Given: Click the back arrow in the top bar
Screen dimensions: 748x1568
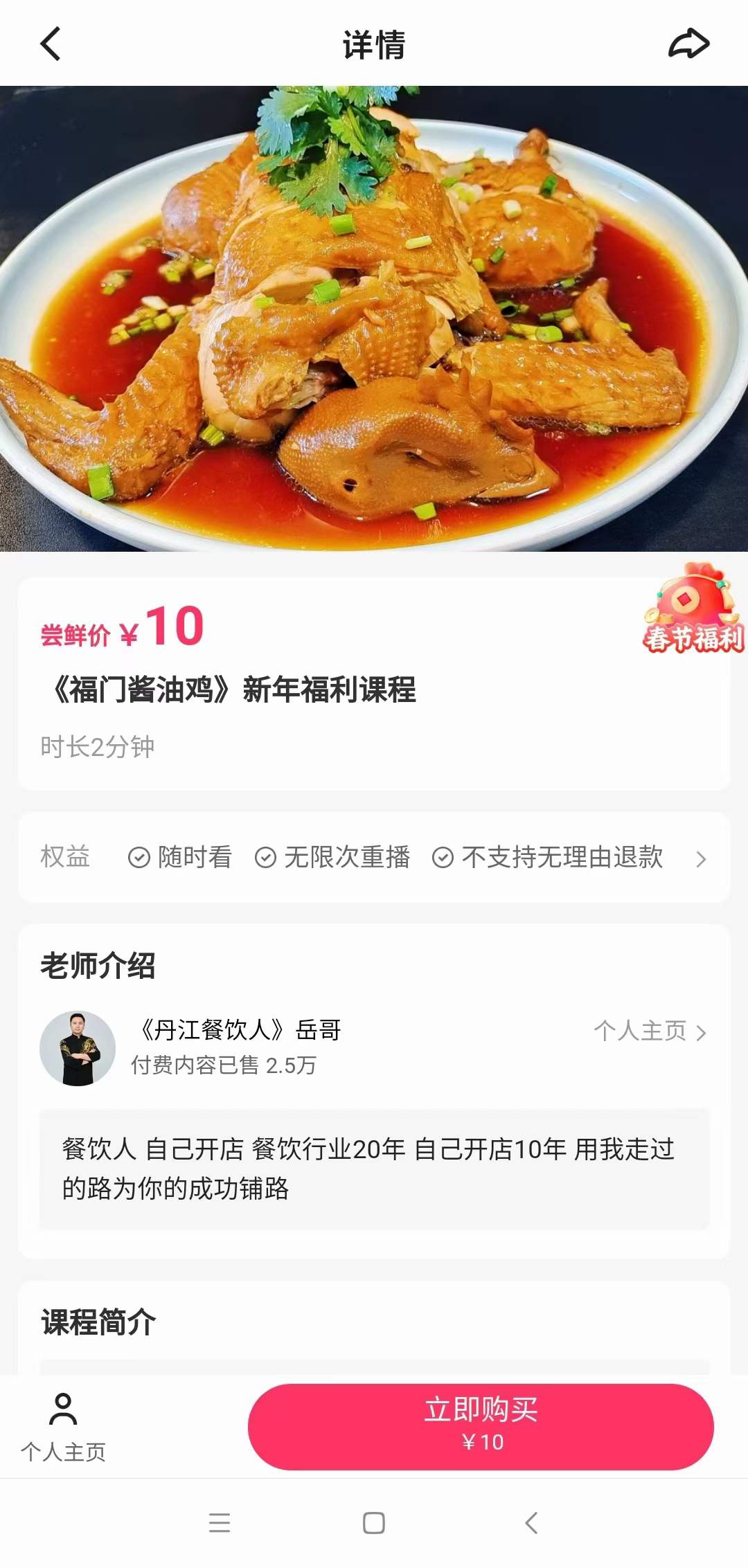Looking at the screenshot, I should click(48, 44).
